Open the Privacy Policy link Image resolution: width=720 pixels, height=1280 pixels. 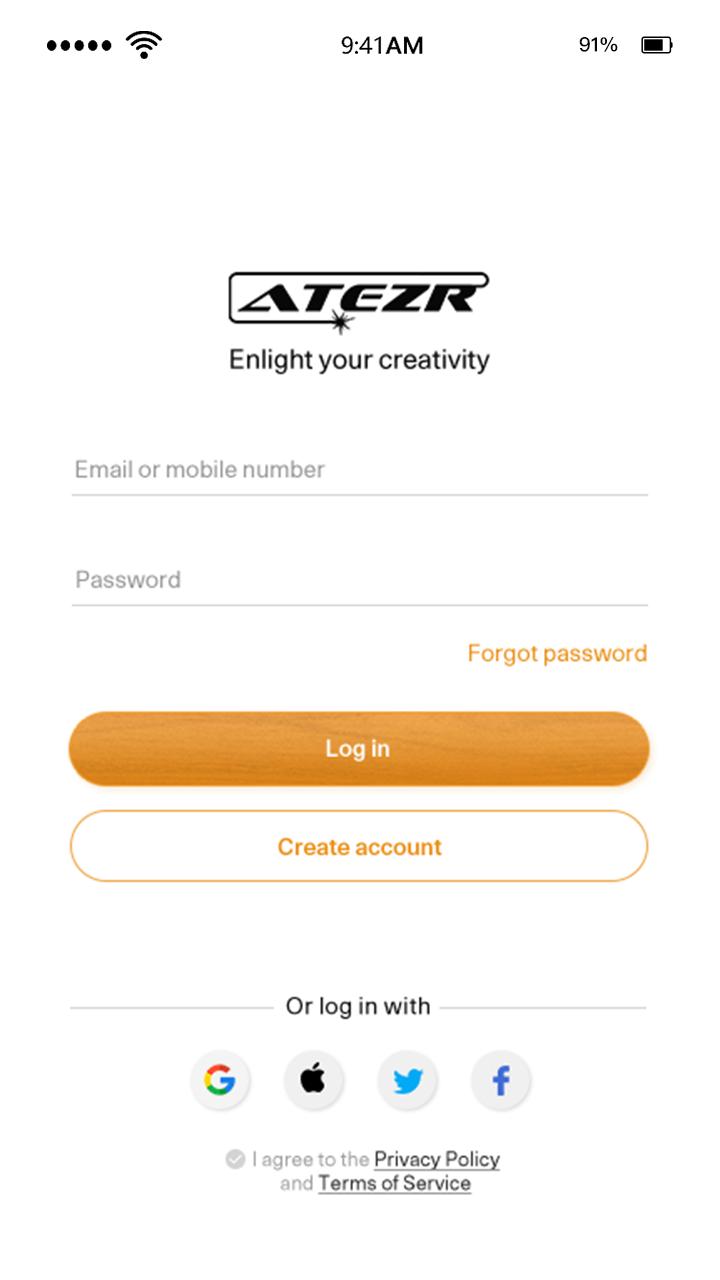[437, 1160]
